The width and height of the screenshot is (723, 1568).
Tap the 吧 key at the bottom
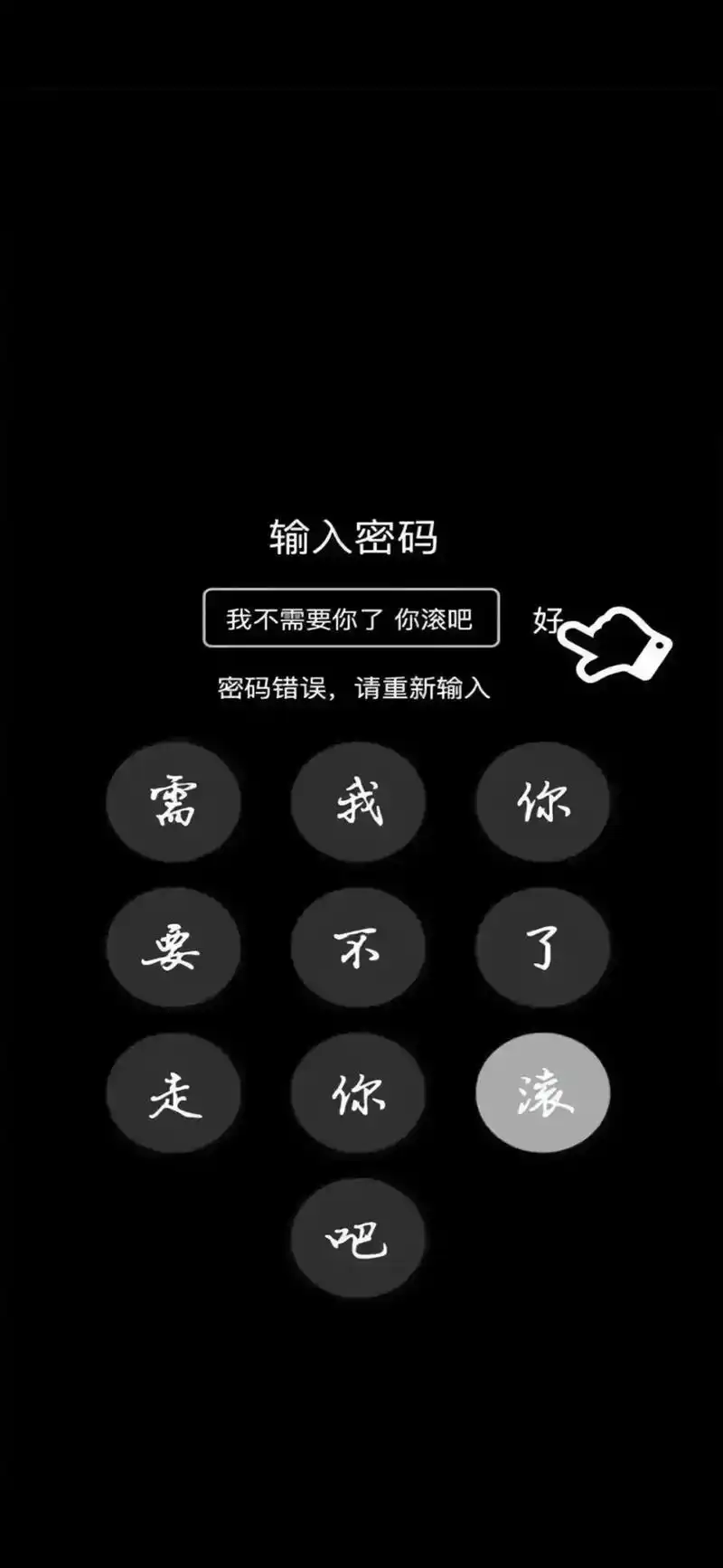click(358, 1241)
